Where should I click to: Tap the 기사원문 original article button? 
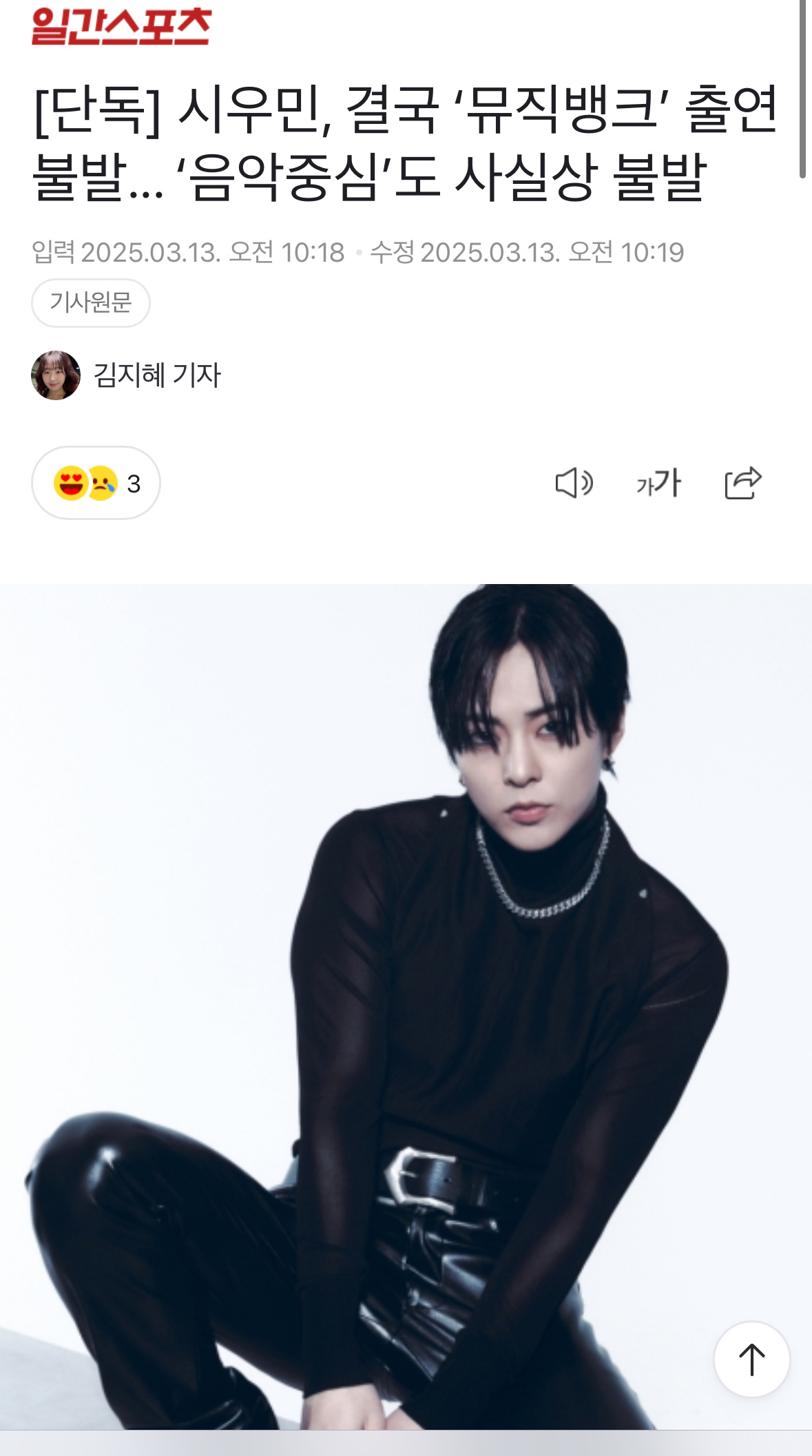pyautogui.click(x=90, y=302)
